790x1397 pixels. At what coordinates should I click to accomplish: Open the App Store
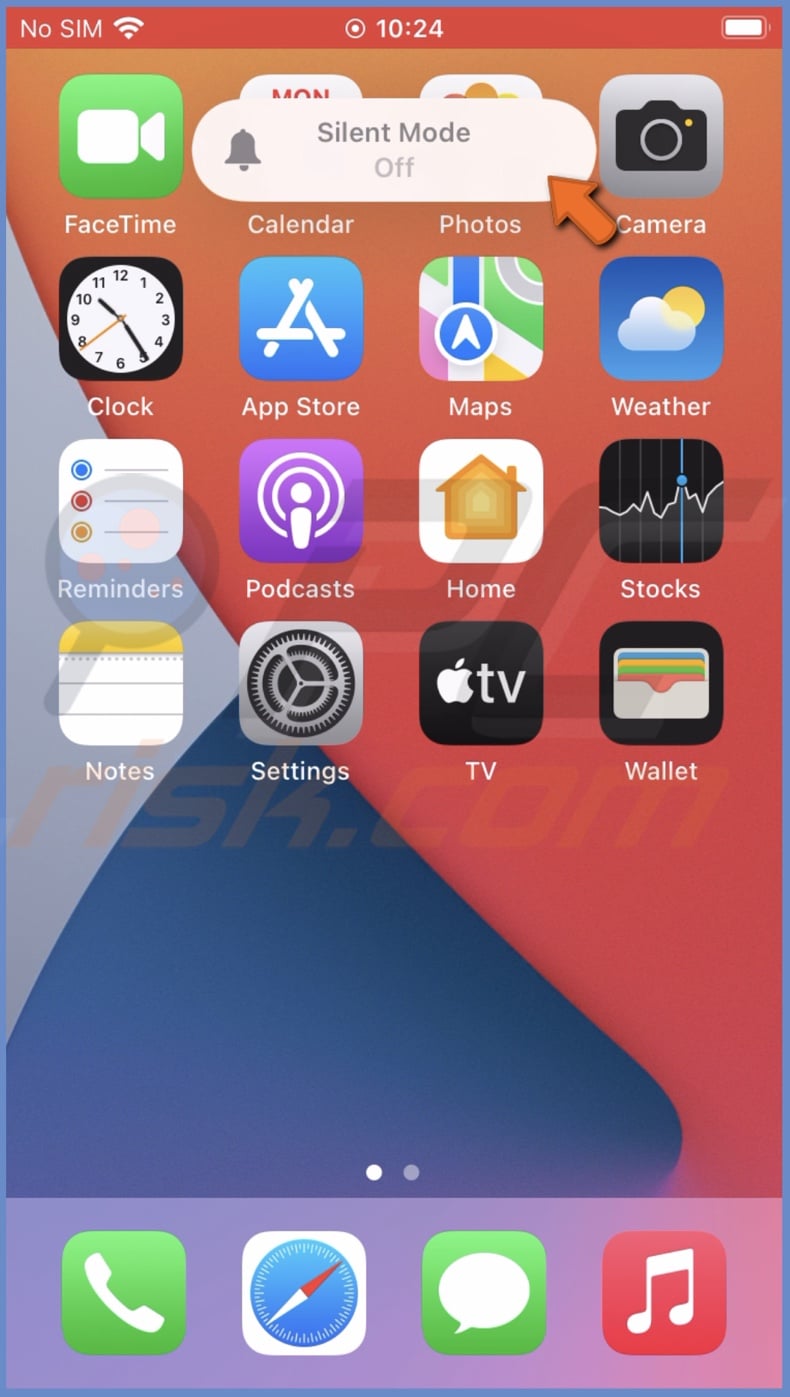tap(300, 318)
